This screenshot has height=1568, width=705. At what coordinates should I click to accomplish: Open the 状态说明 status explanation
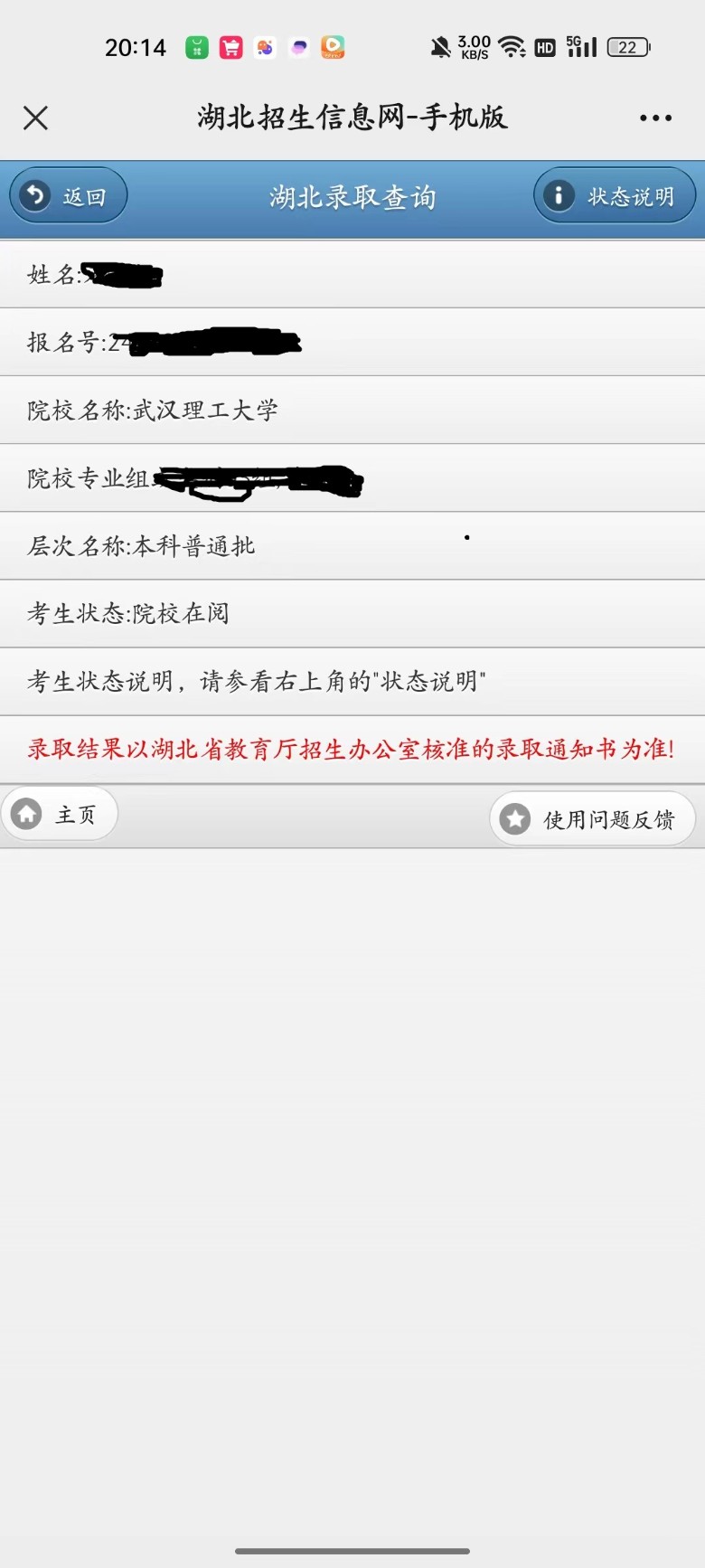(615, 195)
